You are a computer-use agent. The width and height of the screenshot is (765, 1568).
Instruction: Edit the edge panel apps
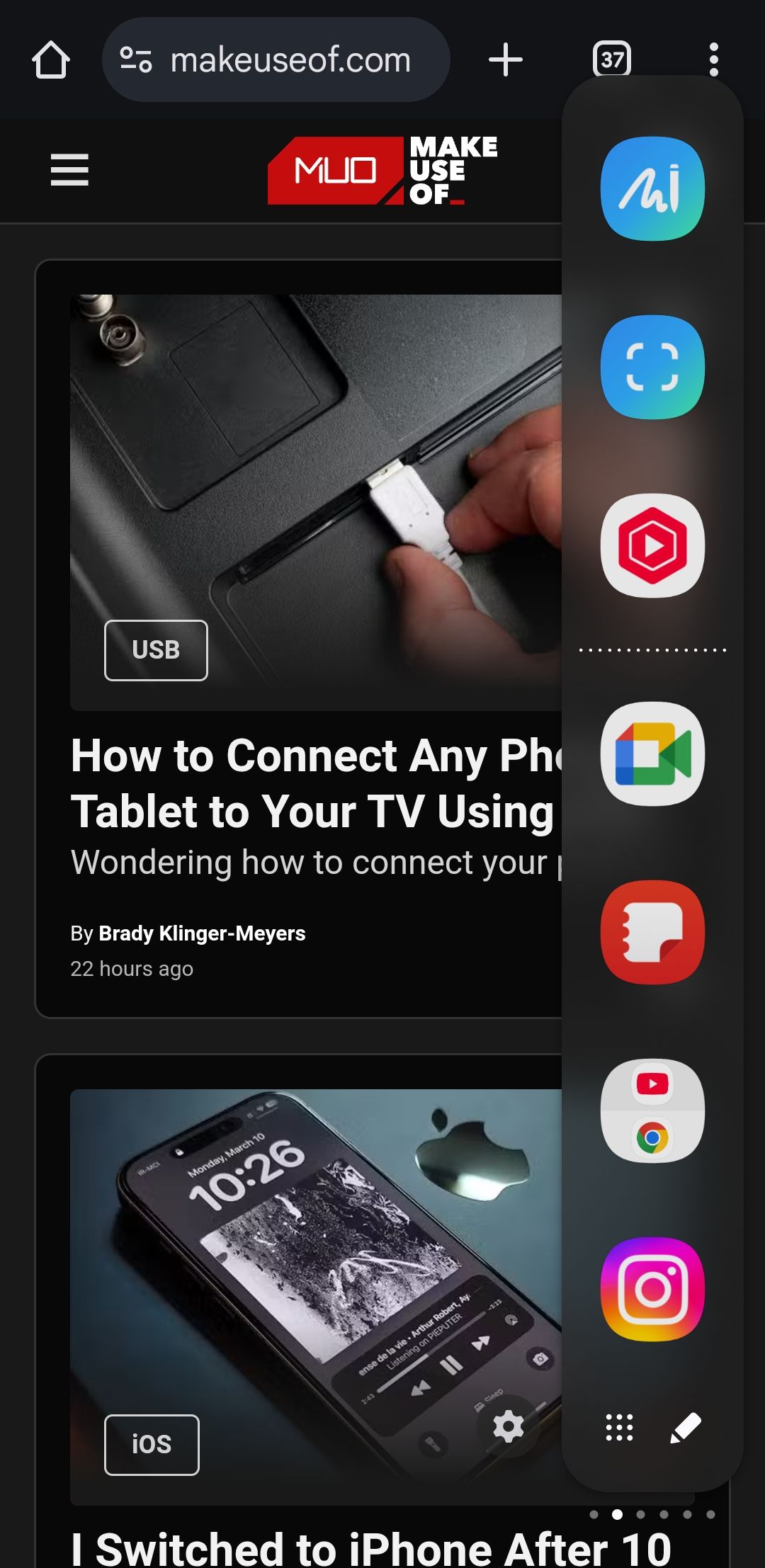[686, 1428]
